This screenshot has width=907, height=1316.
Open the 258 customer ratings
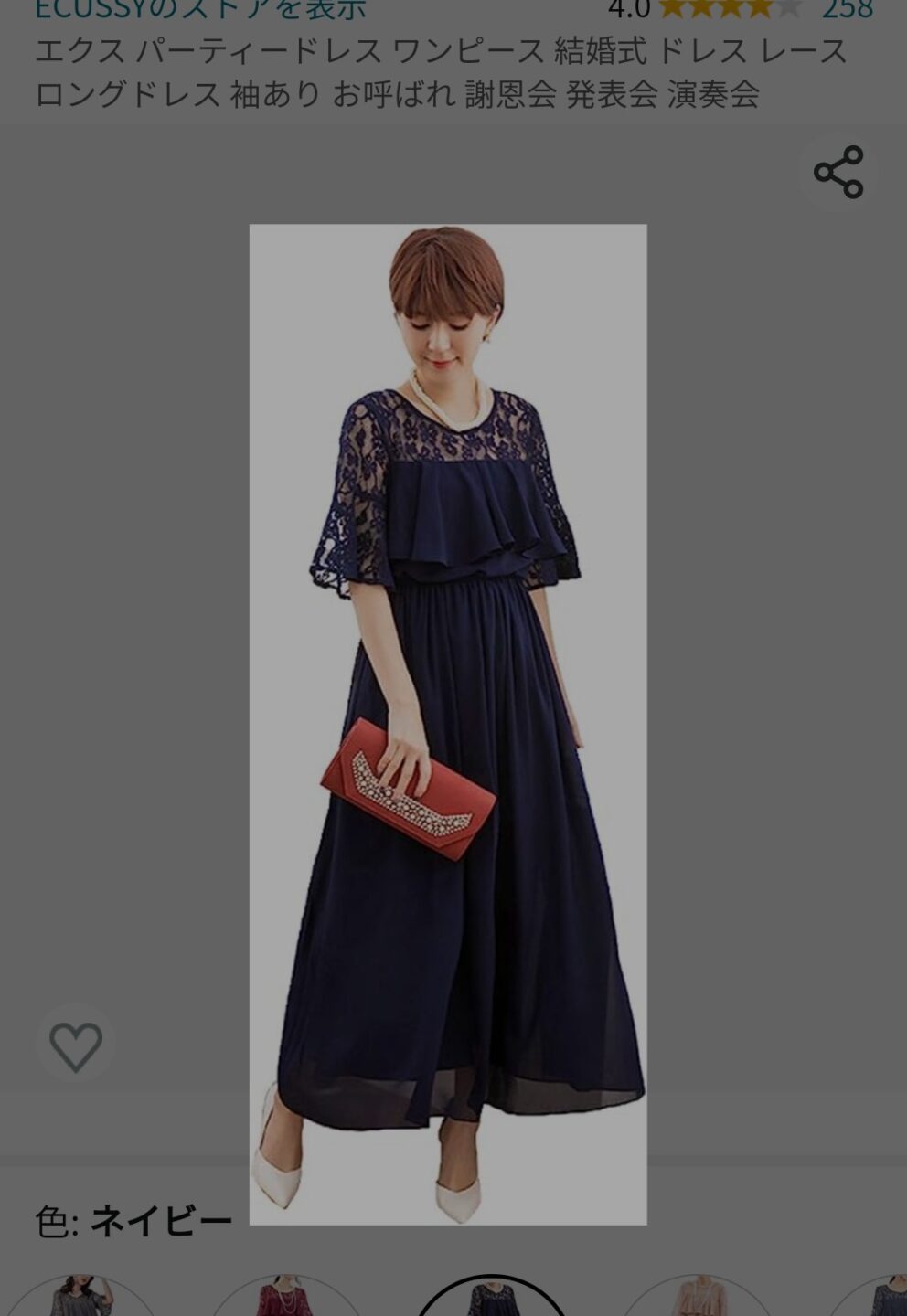tap(847, 9)
